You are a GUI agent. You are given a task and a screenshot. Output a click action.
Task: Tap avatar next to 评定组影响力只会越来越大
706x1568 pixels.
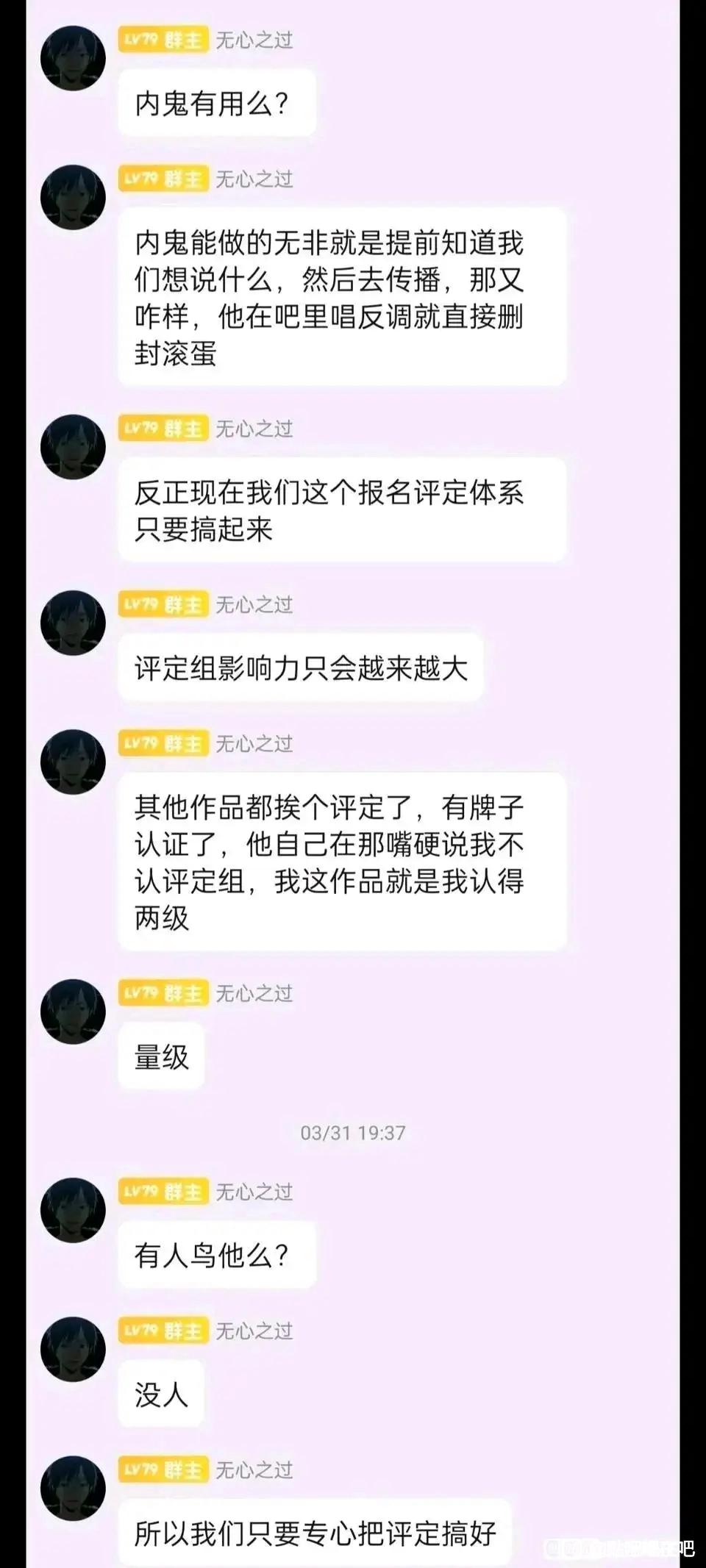(73, 623)
